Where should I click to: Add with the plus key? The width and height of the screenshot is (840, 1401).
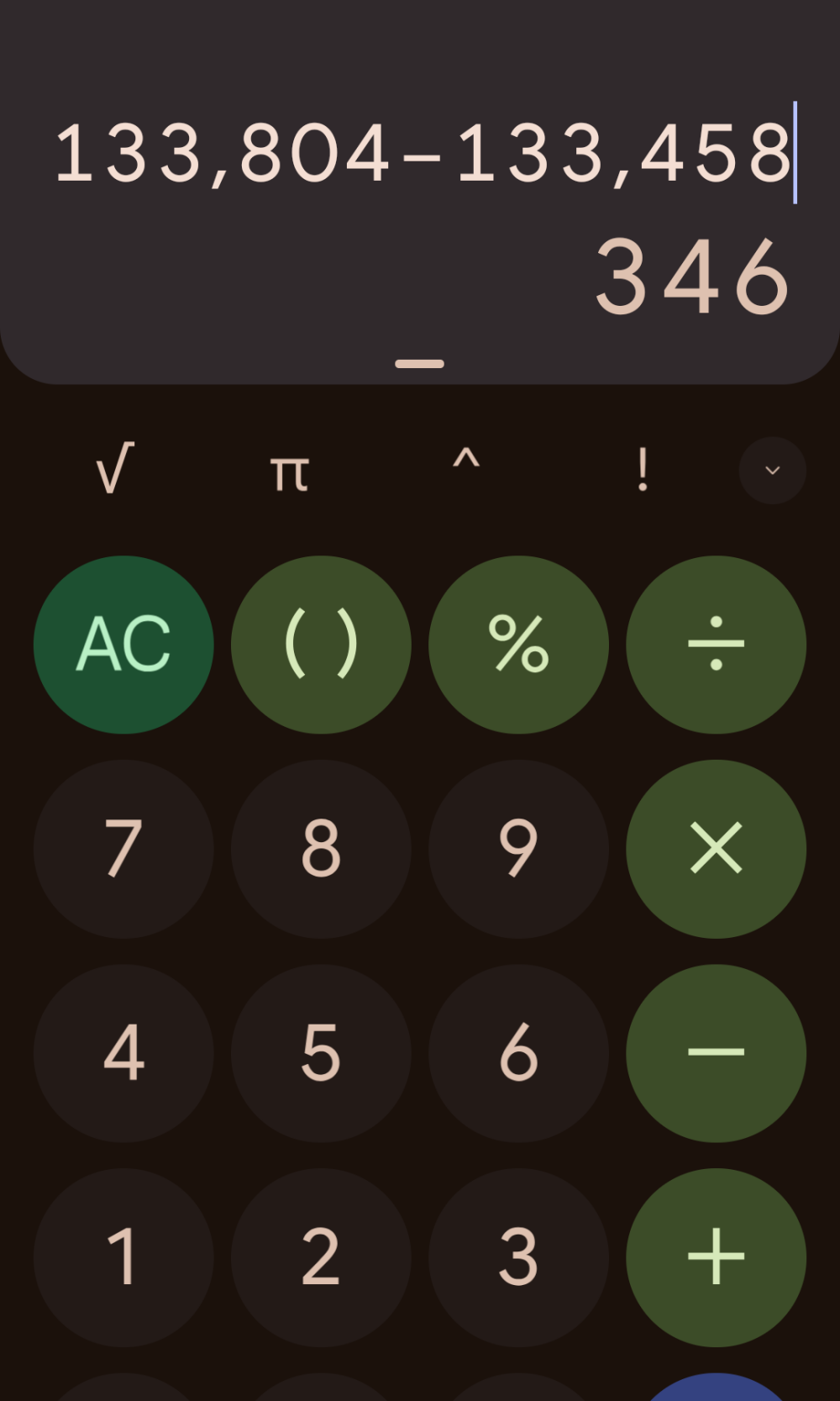pyautogui.click(x=716, y=1257)
